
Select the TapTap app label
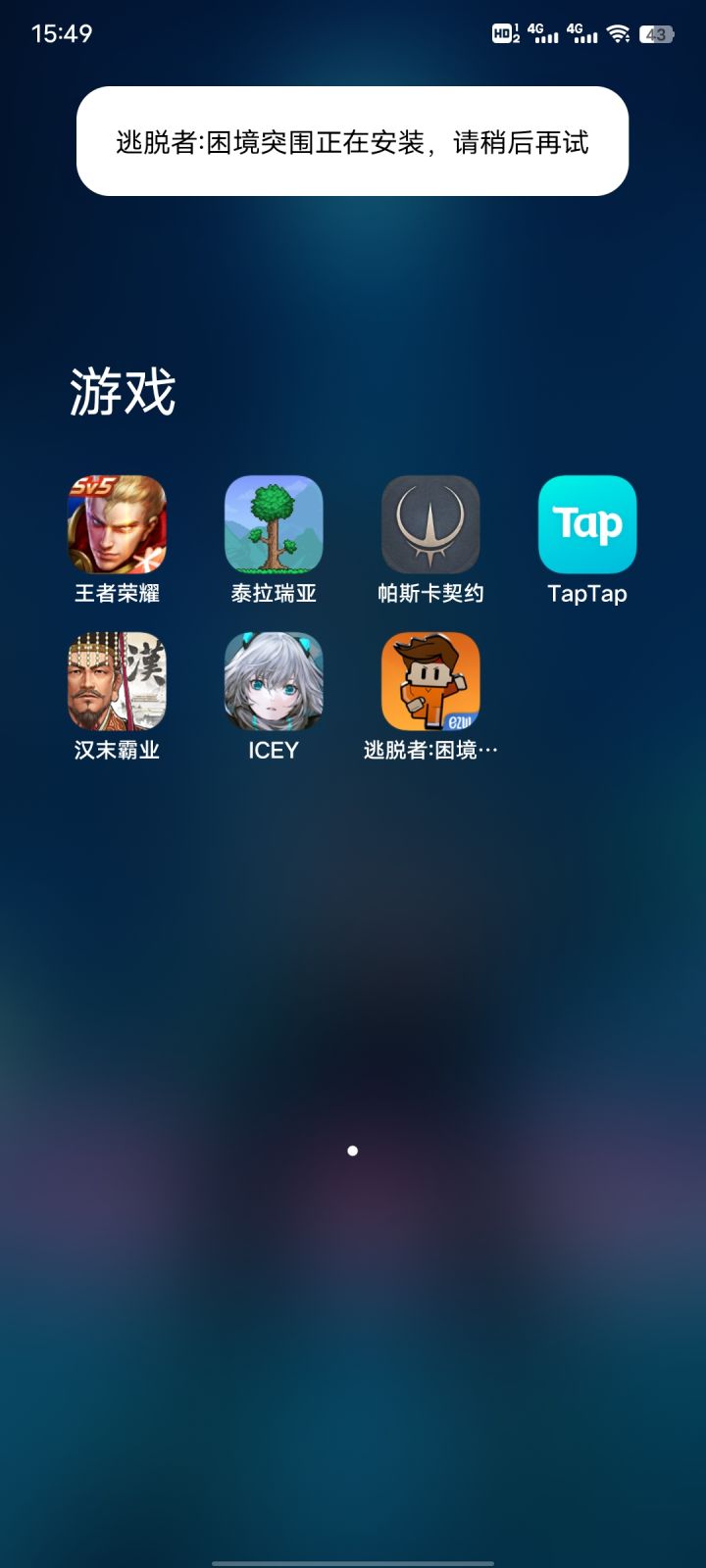click(586, 593)
